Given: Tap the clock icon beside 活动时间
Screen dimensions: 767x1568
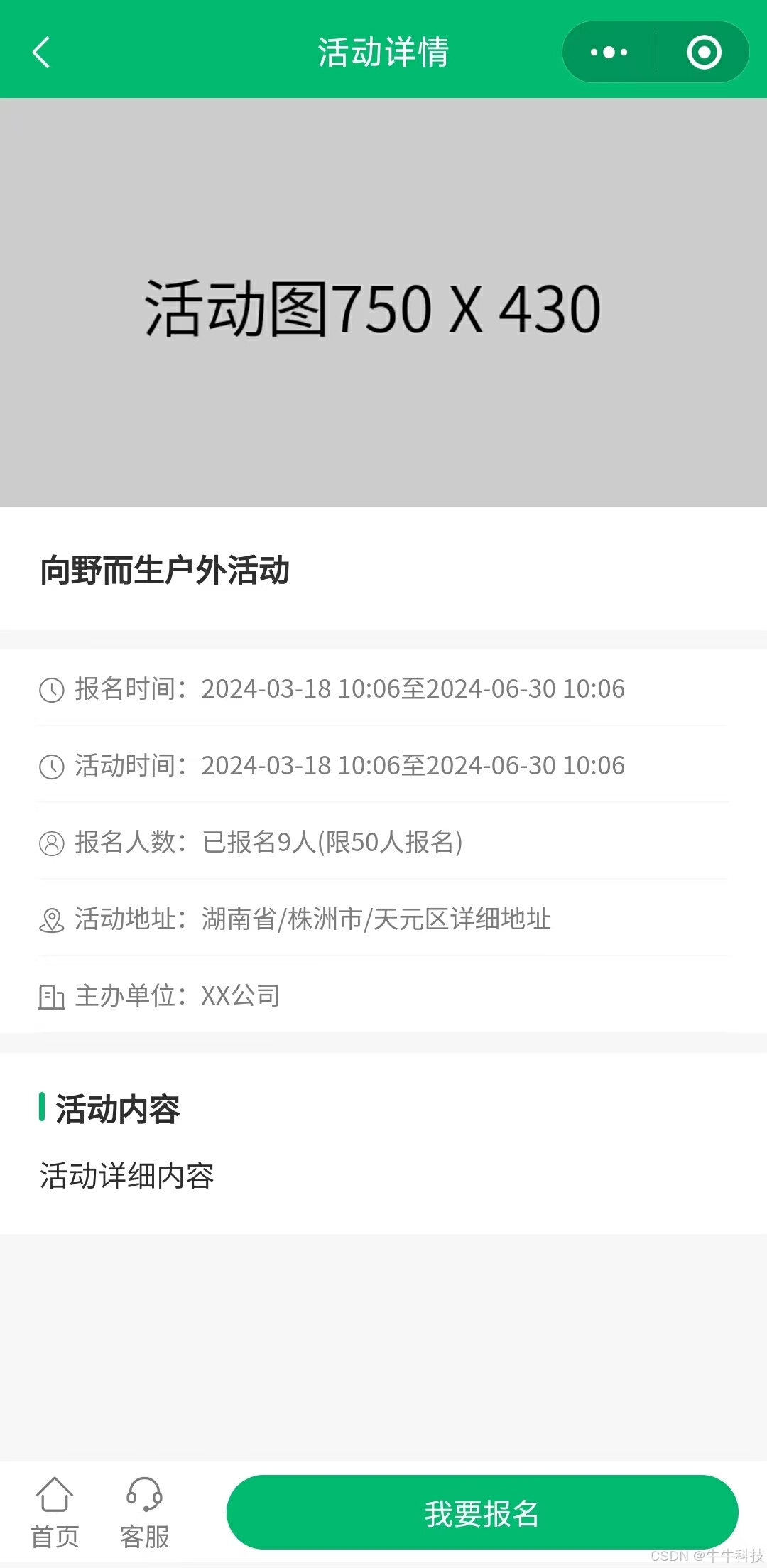Looking at the screenshot, I should pos(50,766).
